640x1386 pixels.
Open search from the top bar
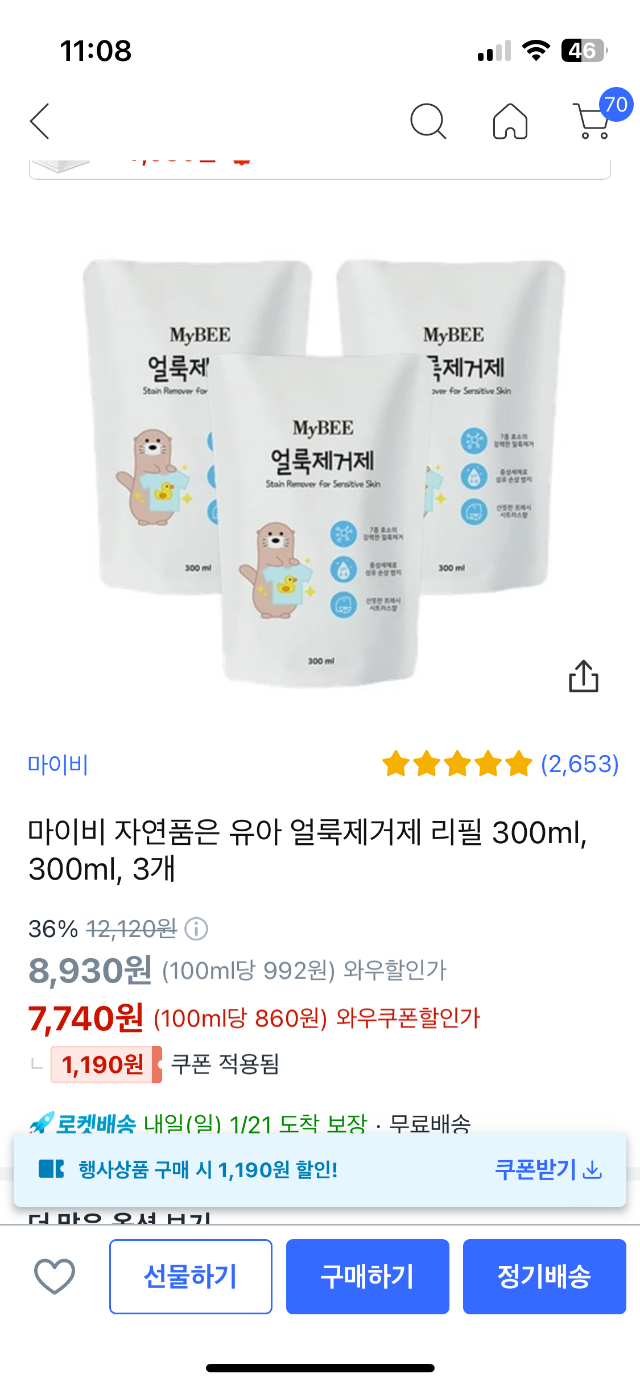(x=428, y=121)
